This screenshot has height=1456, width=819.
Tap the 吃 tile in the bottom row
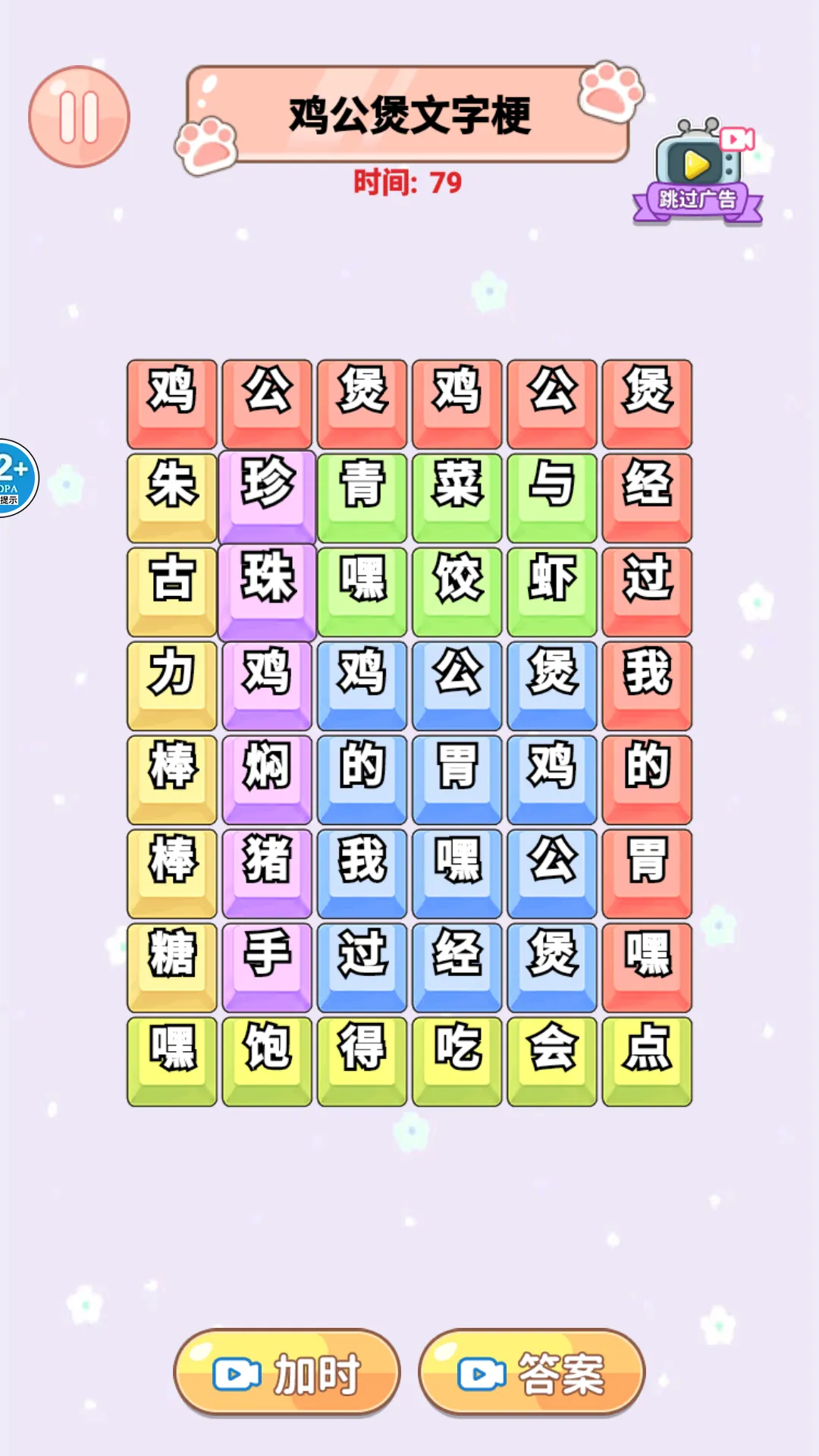tap(457, 1059)
